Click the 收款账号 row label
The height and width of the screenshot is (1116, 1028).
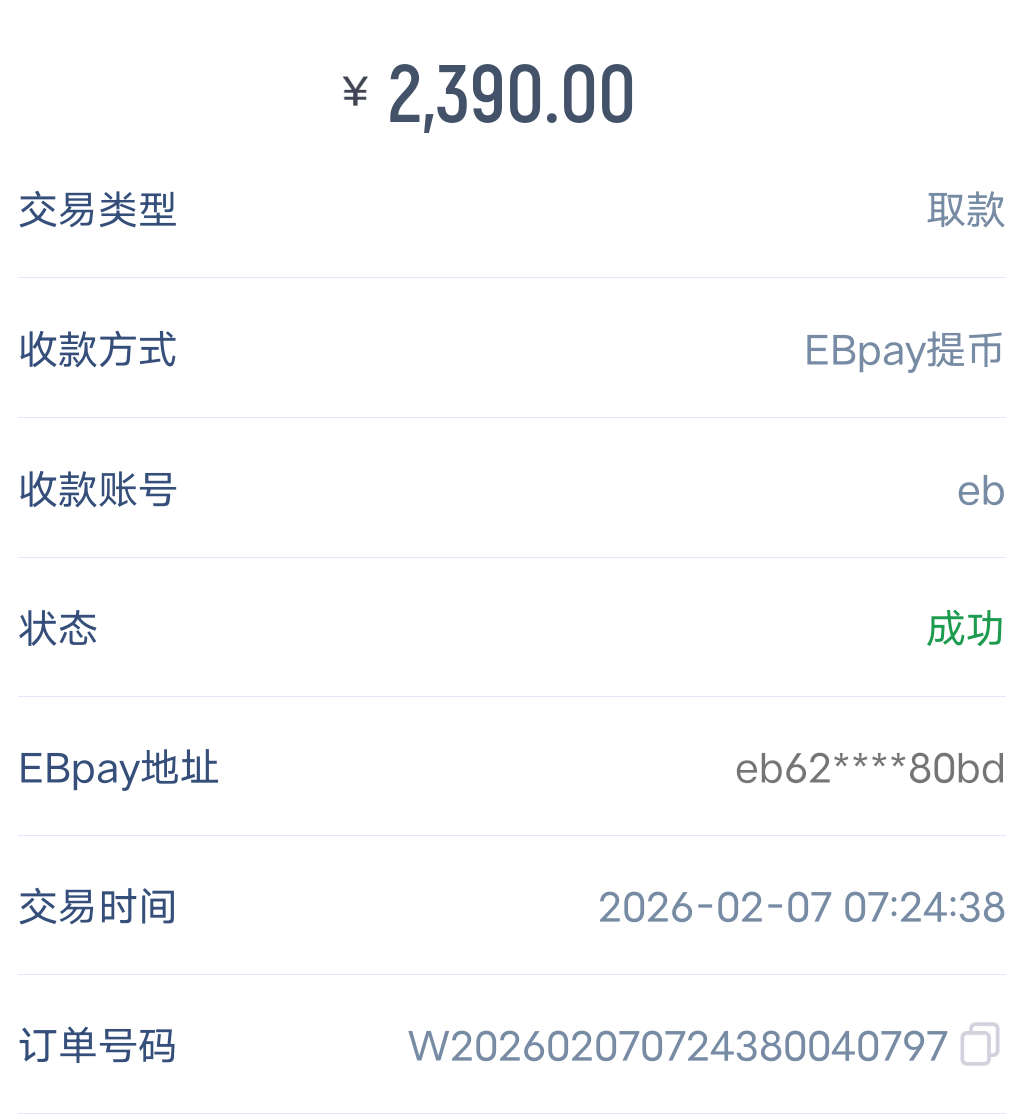(97, 490)
